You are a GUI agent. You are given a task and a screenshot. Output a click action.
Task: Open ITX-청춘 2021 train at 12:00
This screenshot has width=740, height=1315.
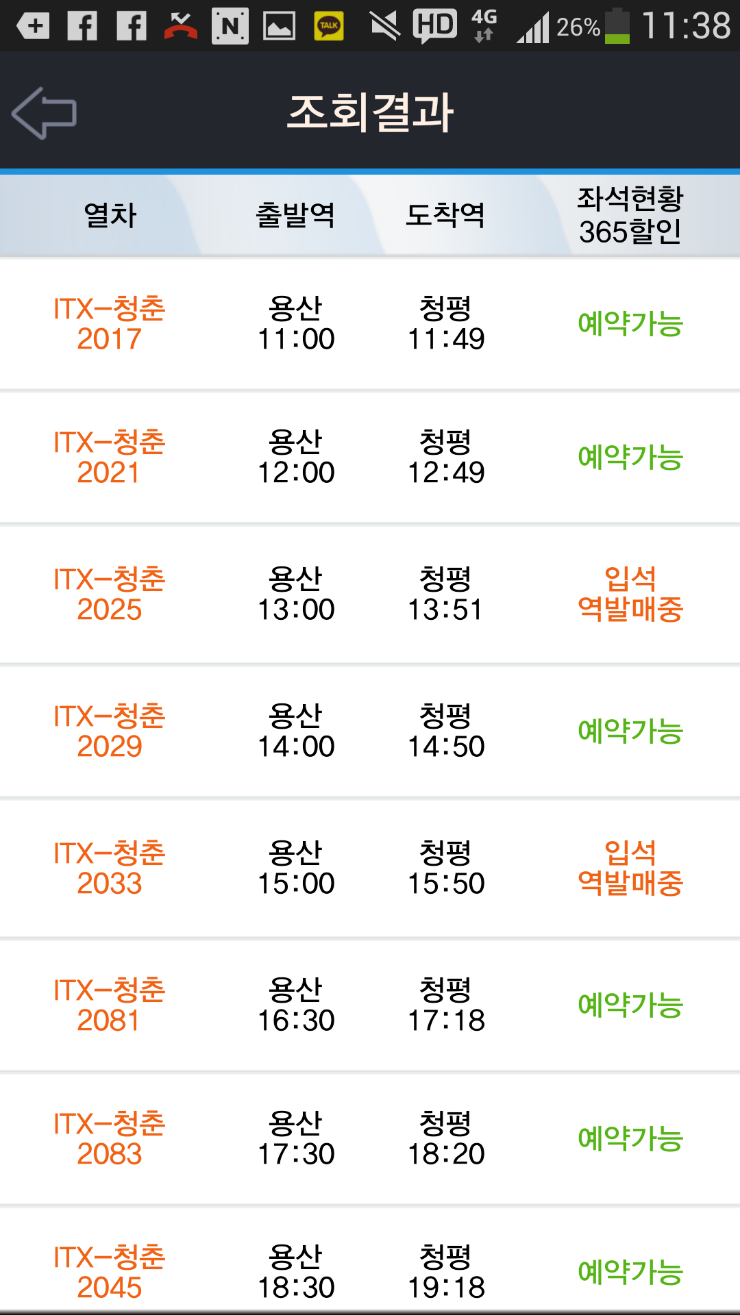point(370,457)
